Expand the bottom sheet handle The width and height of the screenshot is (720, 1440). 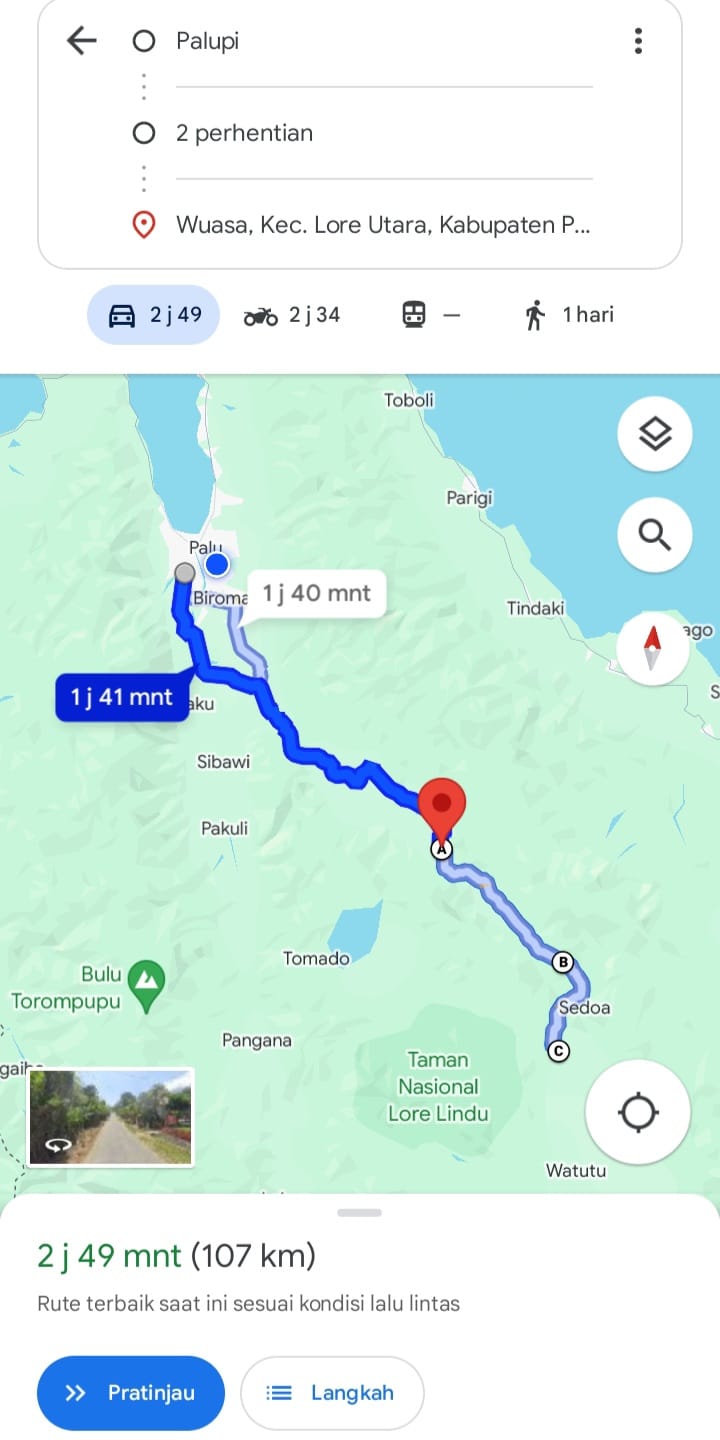(x=360, y=1212)
